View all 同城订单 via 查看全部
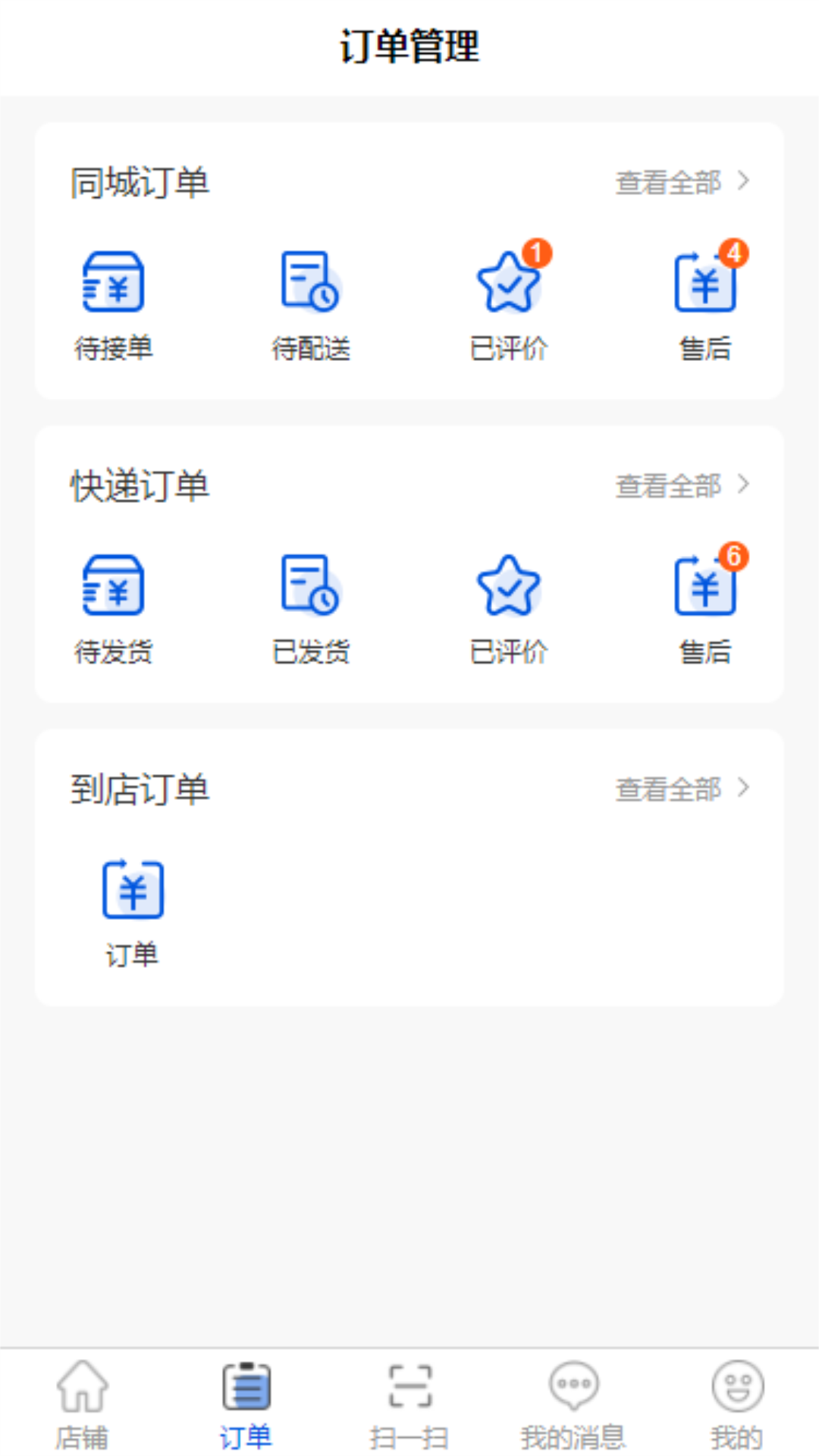This screenshot has height=1456, width=819. (681, 183)
